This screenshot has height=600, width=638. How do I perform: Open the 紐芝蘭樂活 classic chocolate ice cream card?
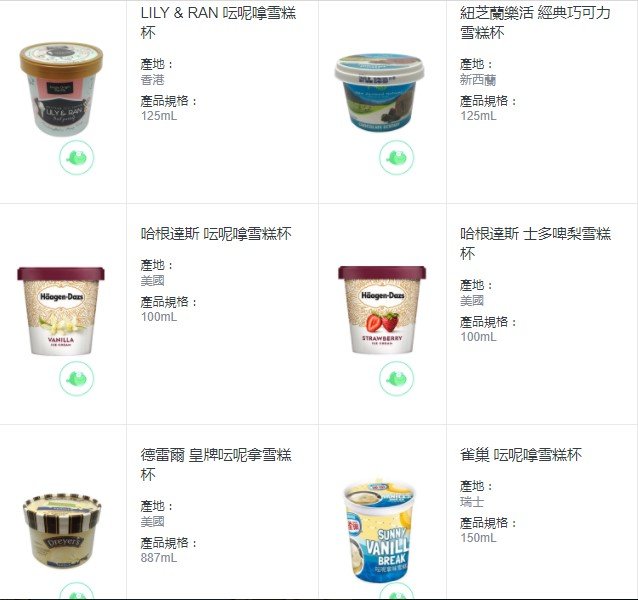click(534, 22)
